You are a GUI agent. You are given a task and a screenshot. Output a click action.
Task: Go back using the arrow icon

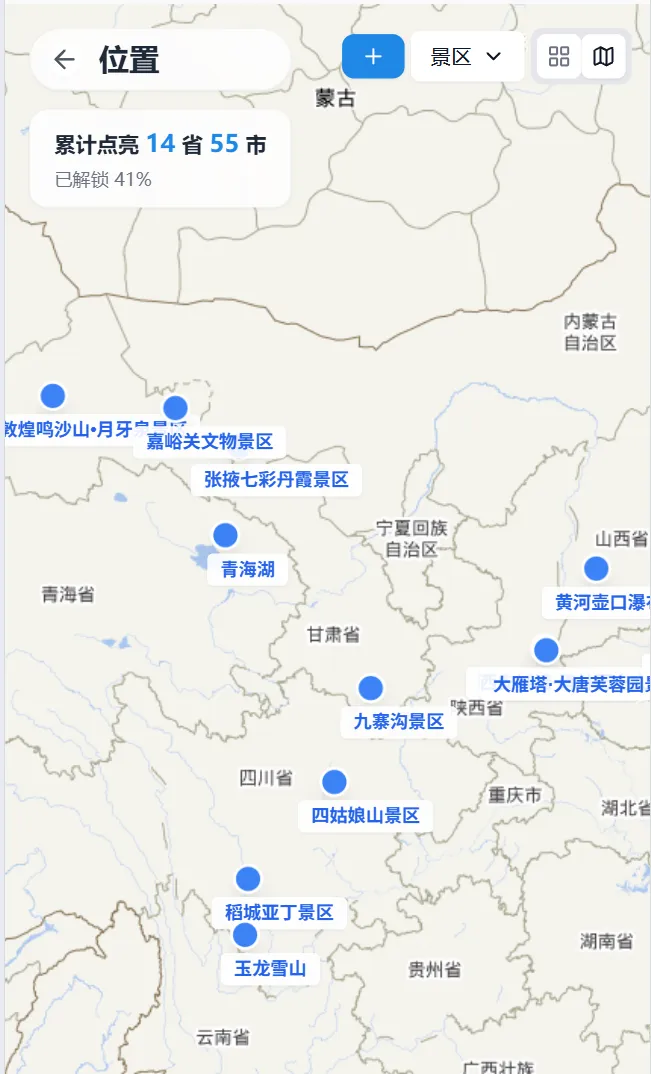click(65, 59)
